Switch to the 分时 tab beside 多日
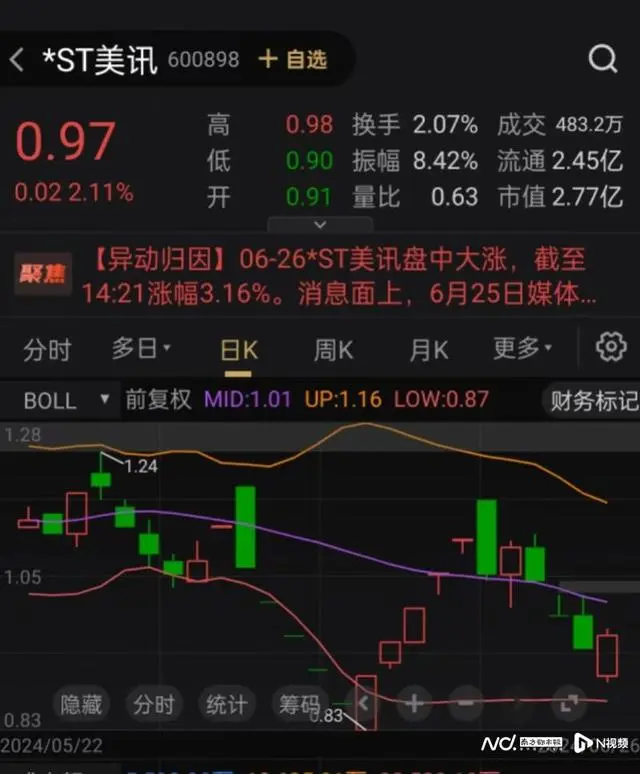Viewport: 640px width, 774px height. click(47, 349)
